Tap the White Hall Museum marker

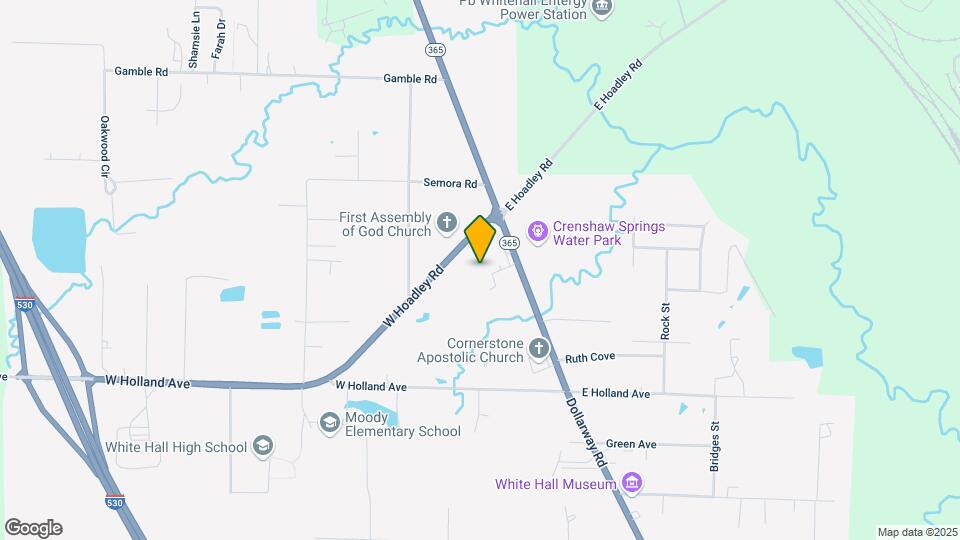[x=631, y=484]
